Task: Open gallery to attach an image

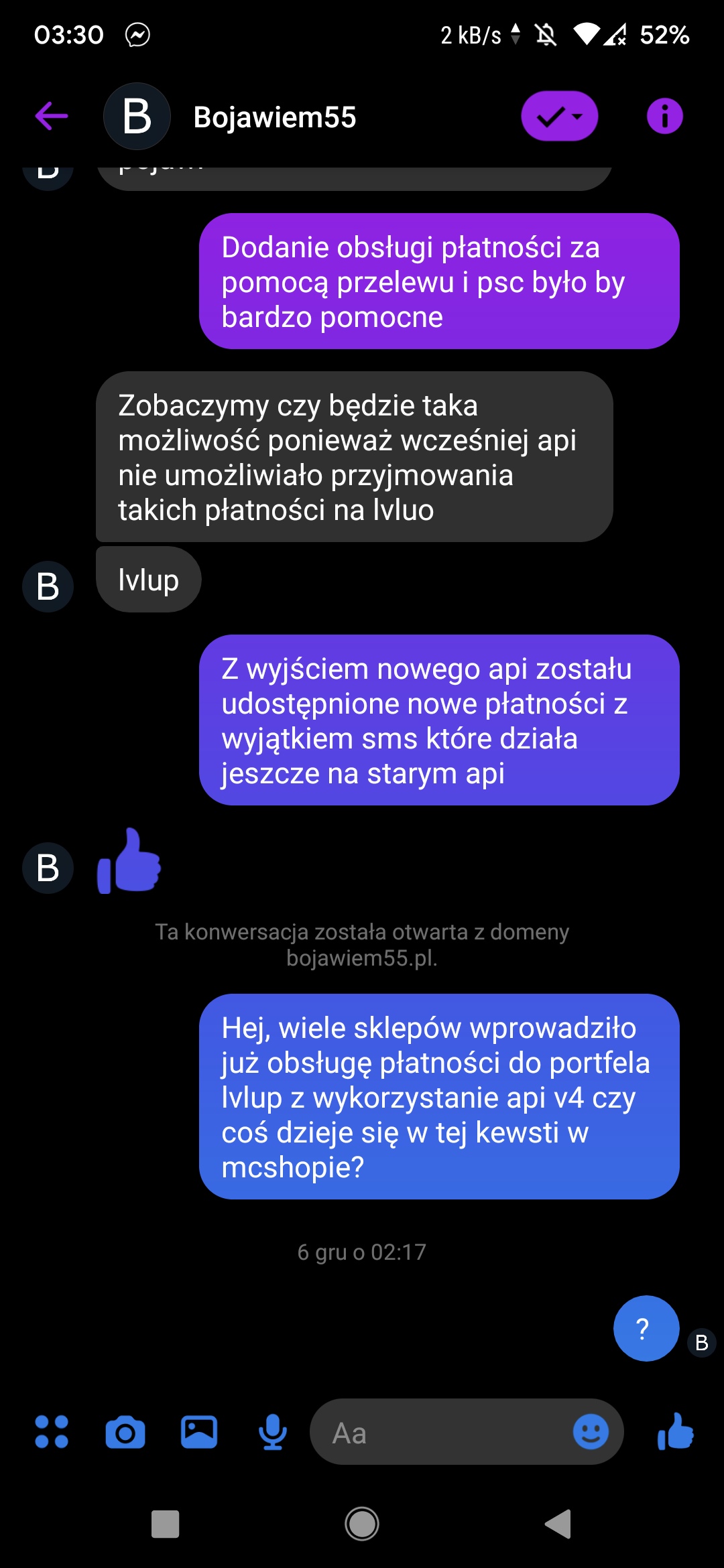Action: (x=199, y=1432)
